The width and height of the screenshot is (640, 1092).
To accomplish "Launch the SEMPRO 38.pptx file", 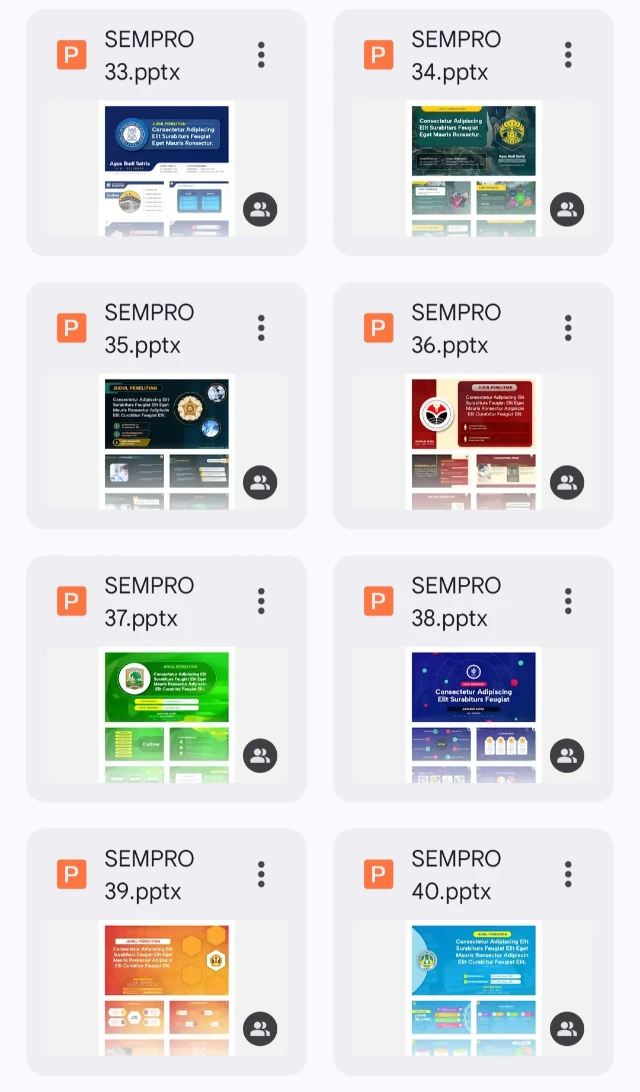I will click(474, 713).
